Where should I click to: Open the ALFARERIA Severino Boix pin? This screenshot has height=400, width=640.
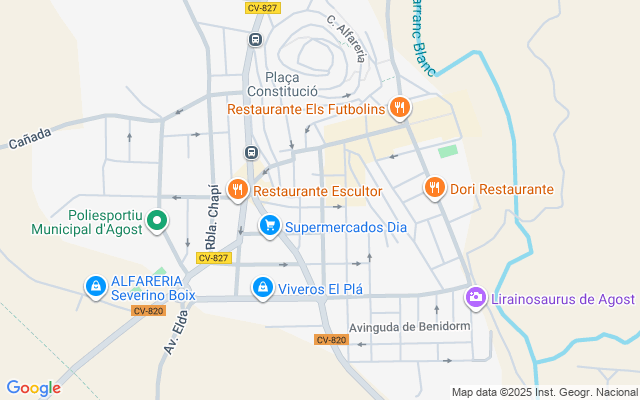point(95,288)
